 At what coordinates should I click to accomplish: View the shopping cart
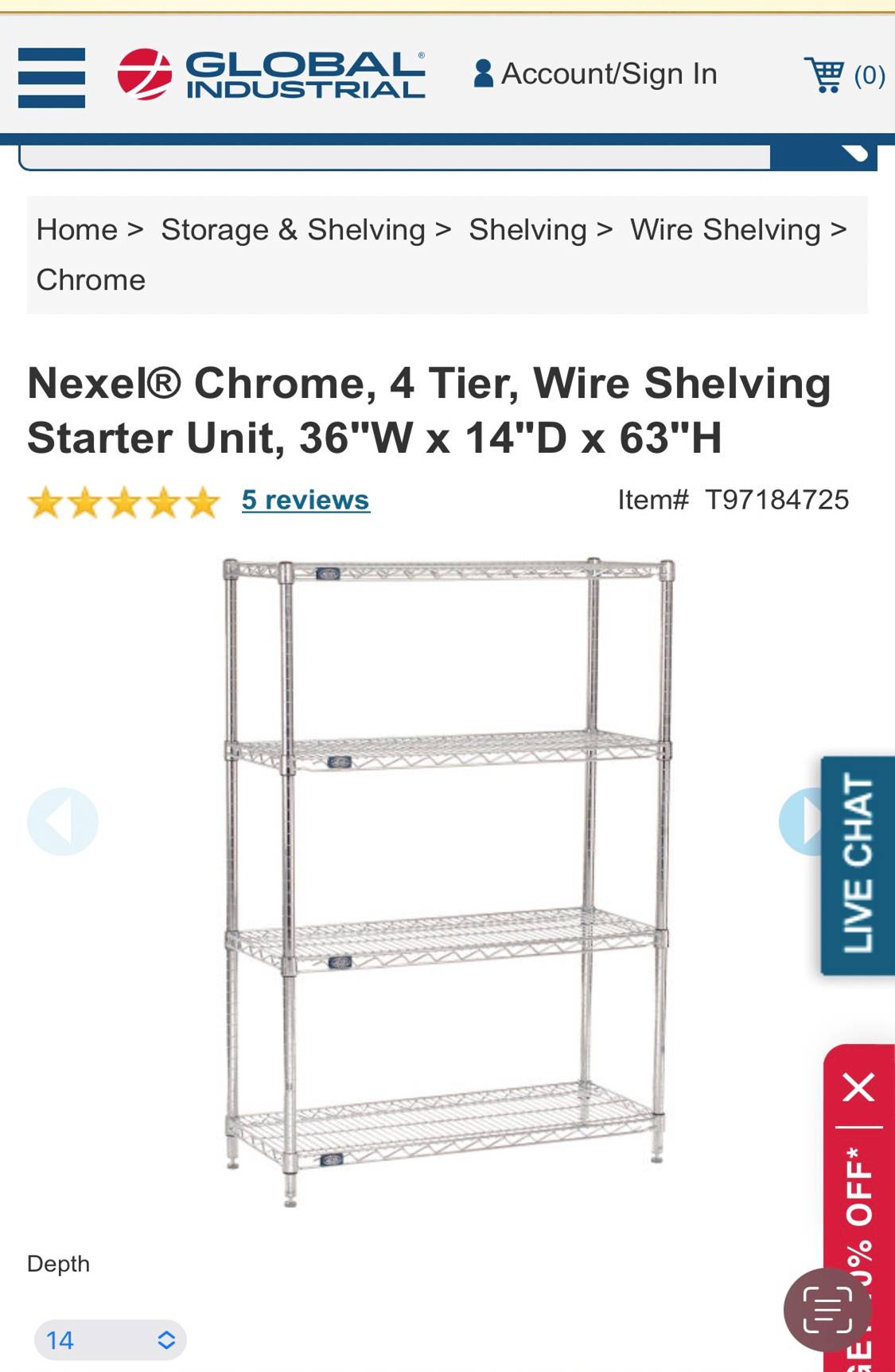tap(843, 75)
